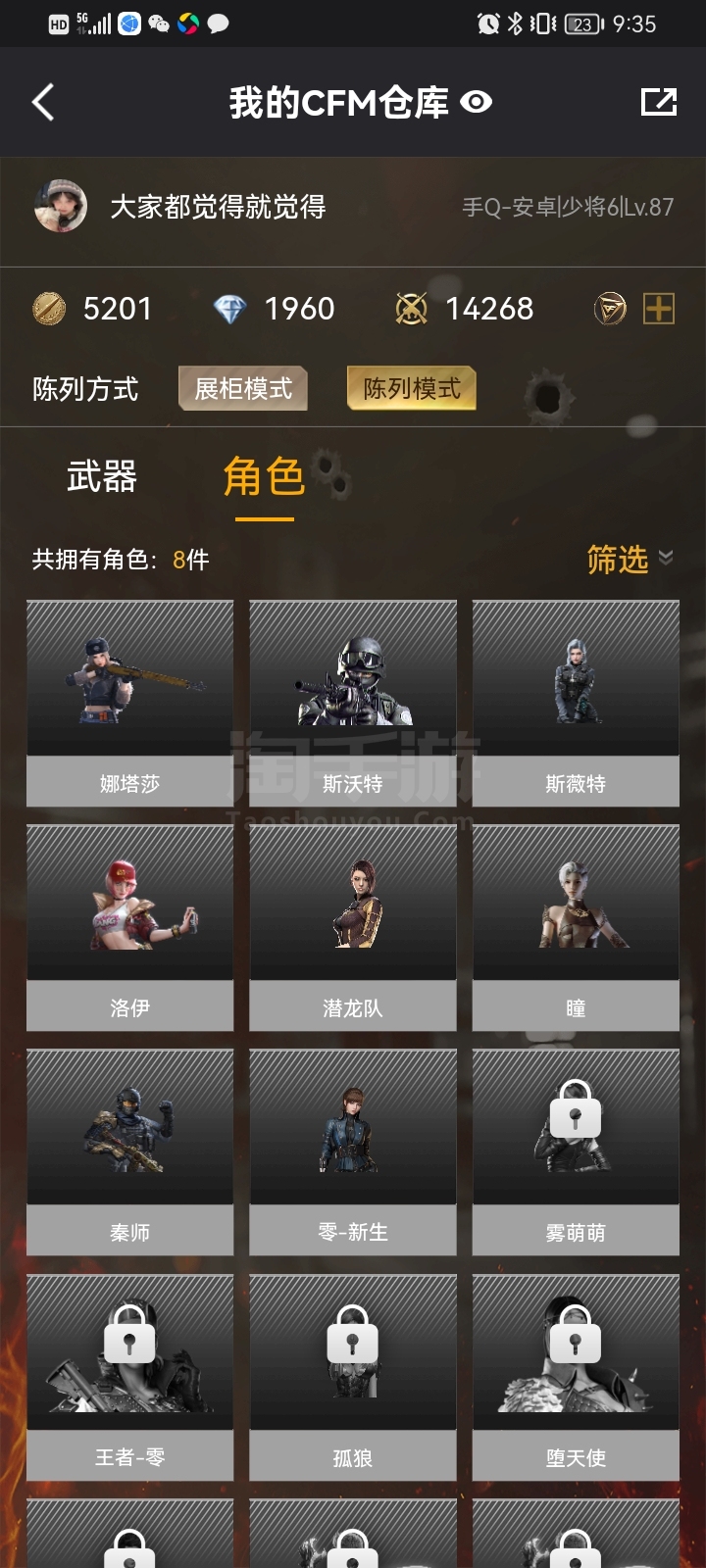Tap locked character 堕天使
The width and height of the screenshot is (706, 1568).
pos(576,1375)
